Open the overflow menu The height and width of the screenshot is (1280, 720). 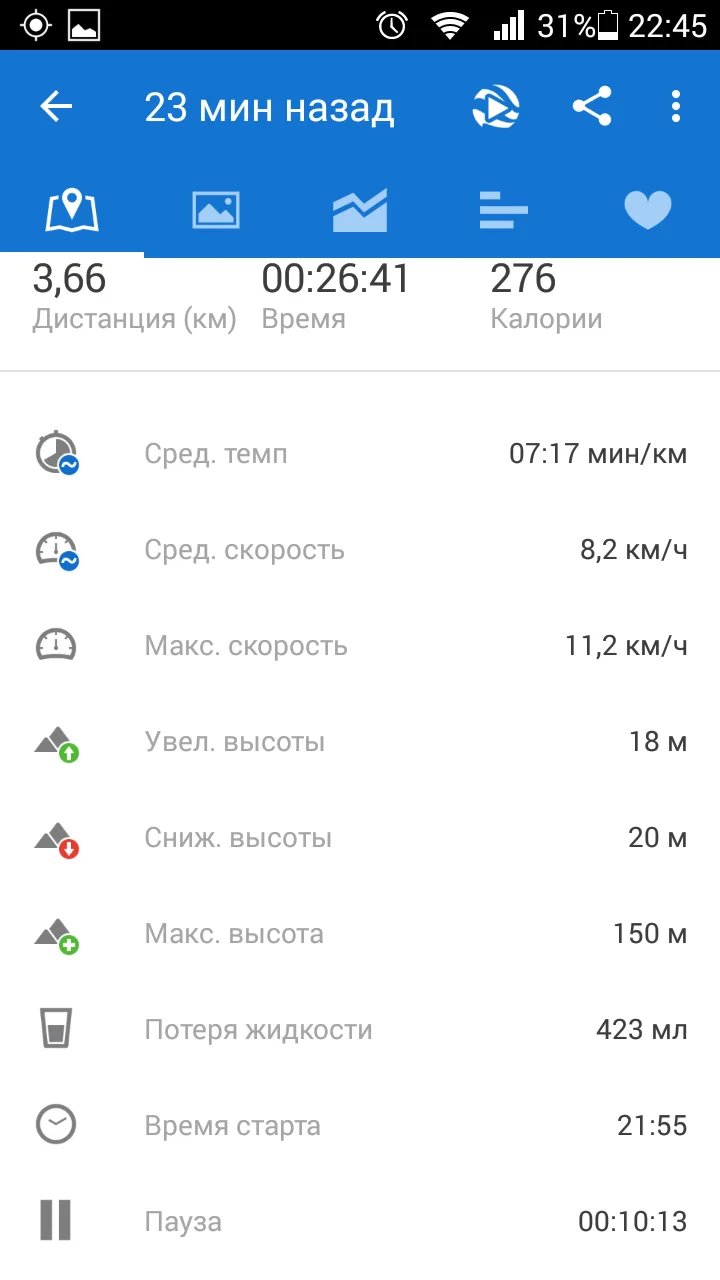coord(676,107)
